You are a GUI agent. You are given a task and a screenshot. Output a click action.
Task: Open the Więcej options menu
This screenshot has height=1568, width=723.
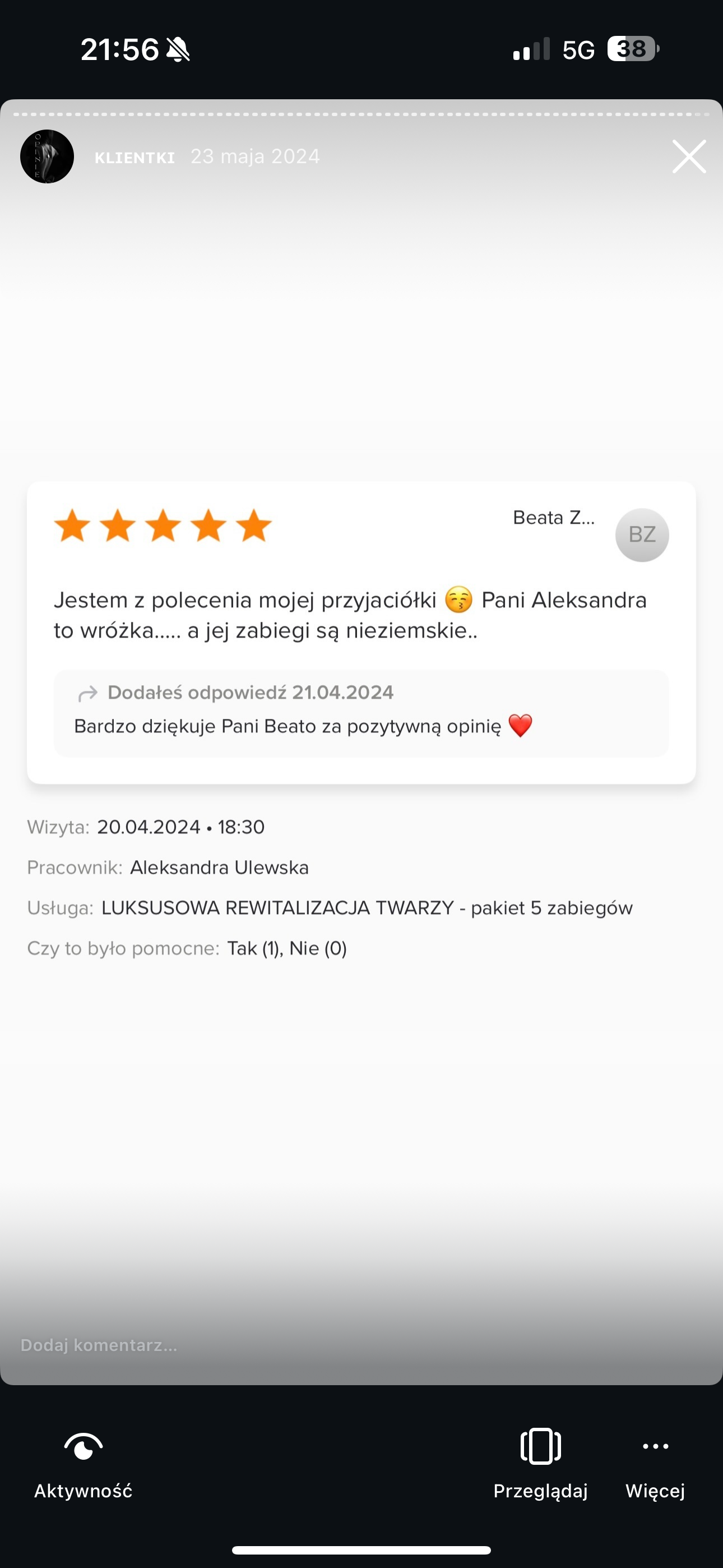655,1463
